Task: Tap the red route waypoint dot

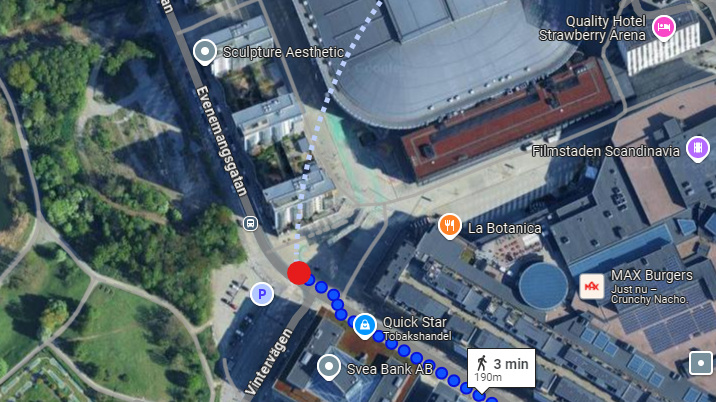Action: 298,273
